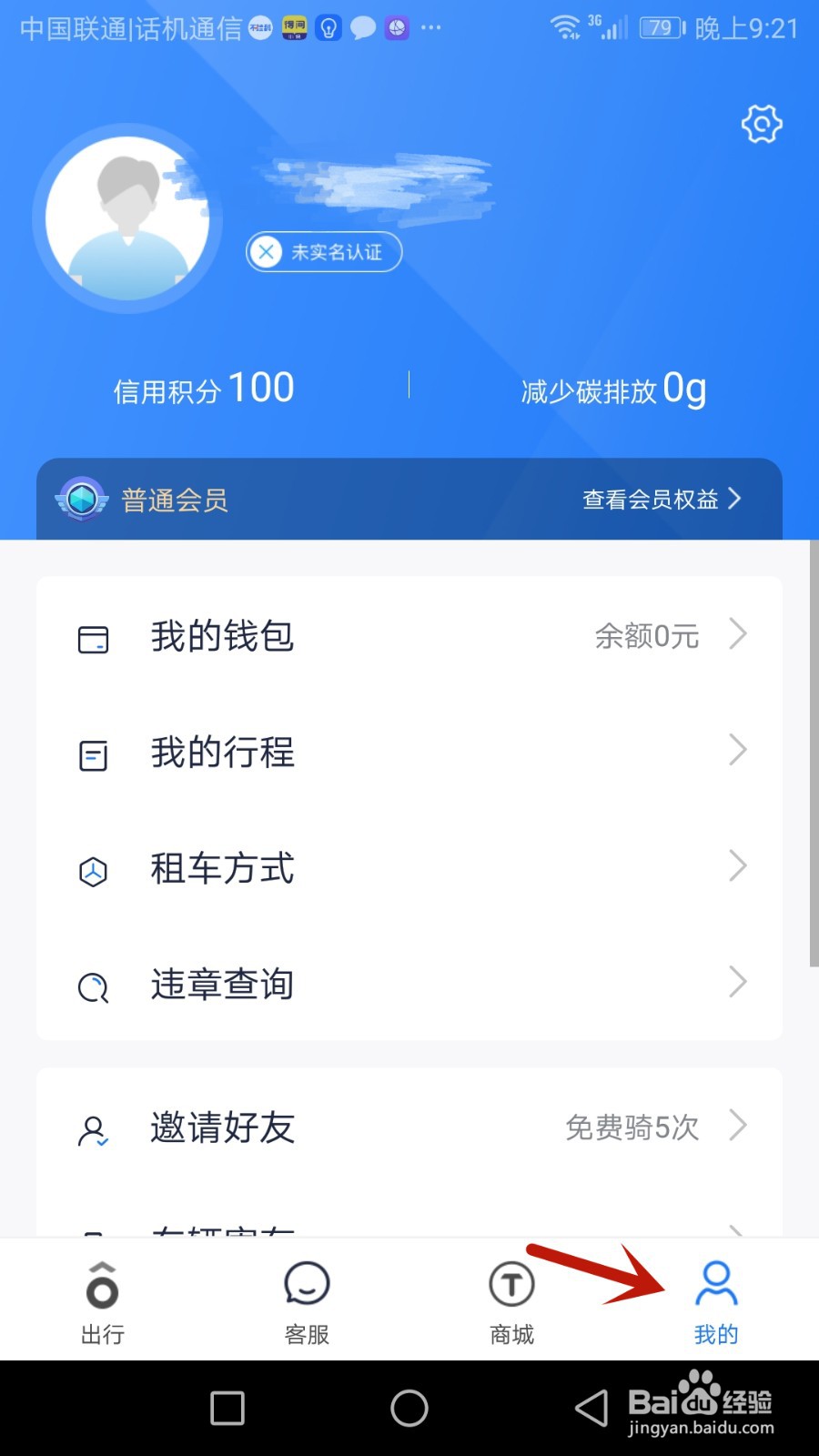Open the system recent apps button
Screen dimensions: 819x1456
227,1409
